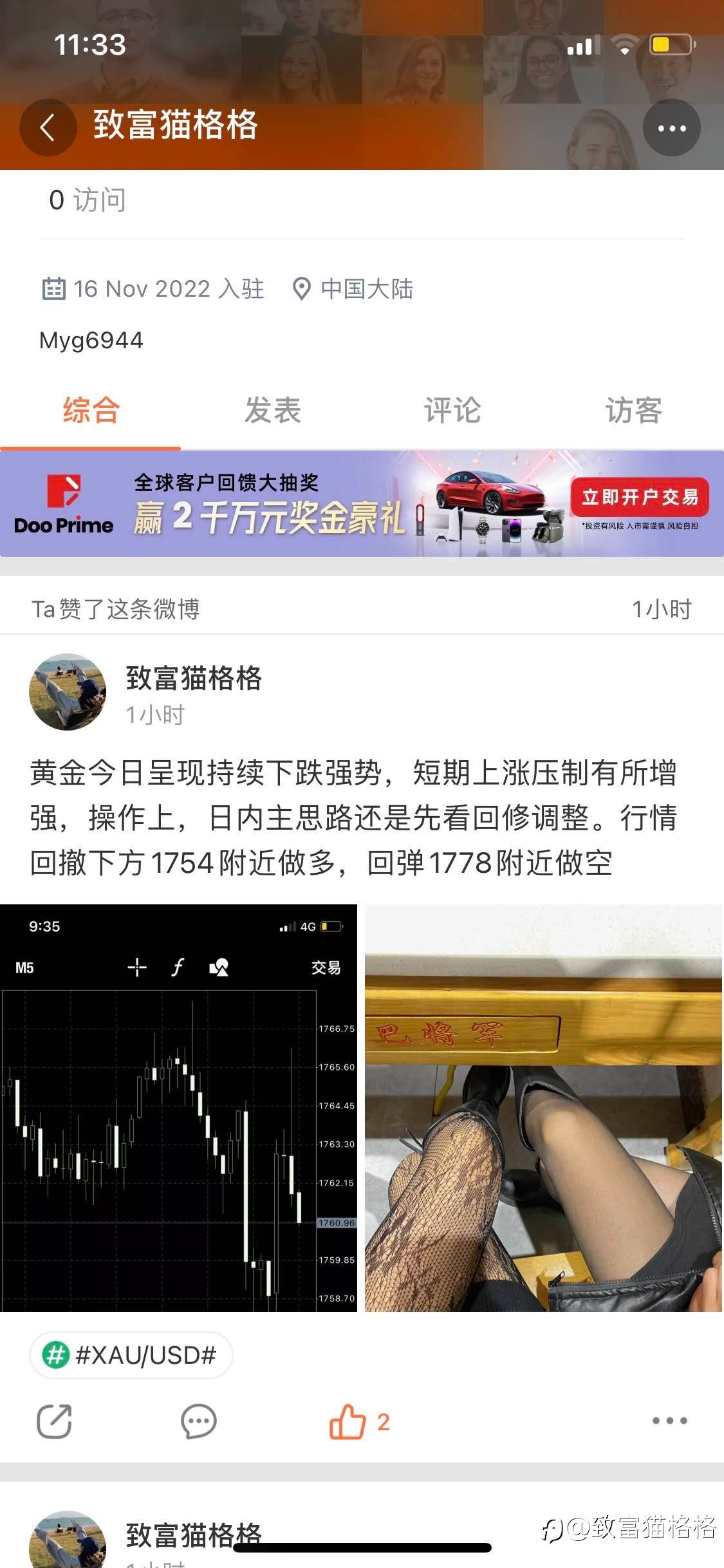Open the 访客 tab
Screen dimensions: 724x1568
pos(634,410)
